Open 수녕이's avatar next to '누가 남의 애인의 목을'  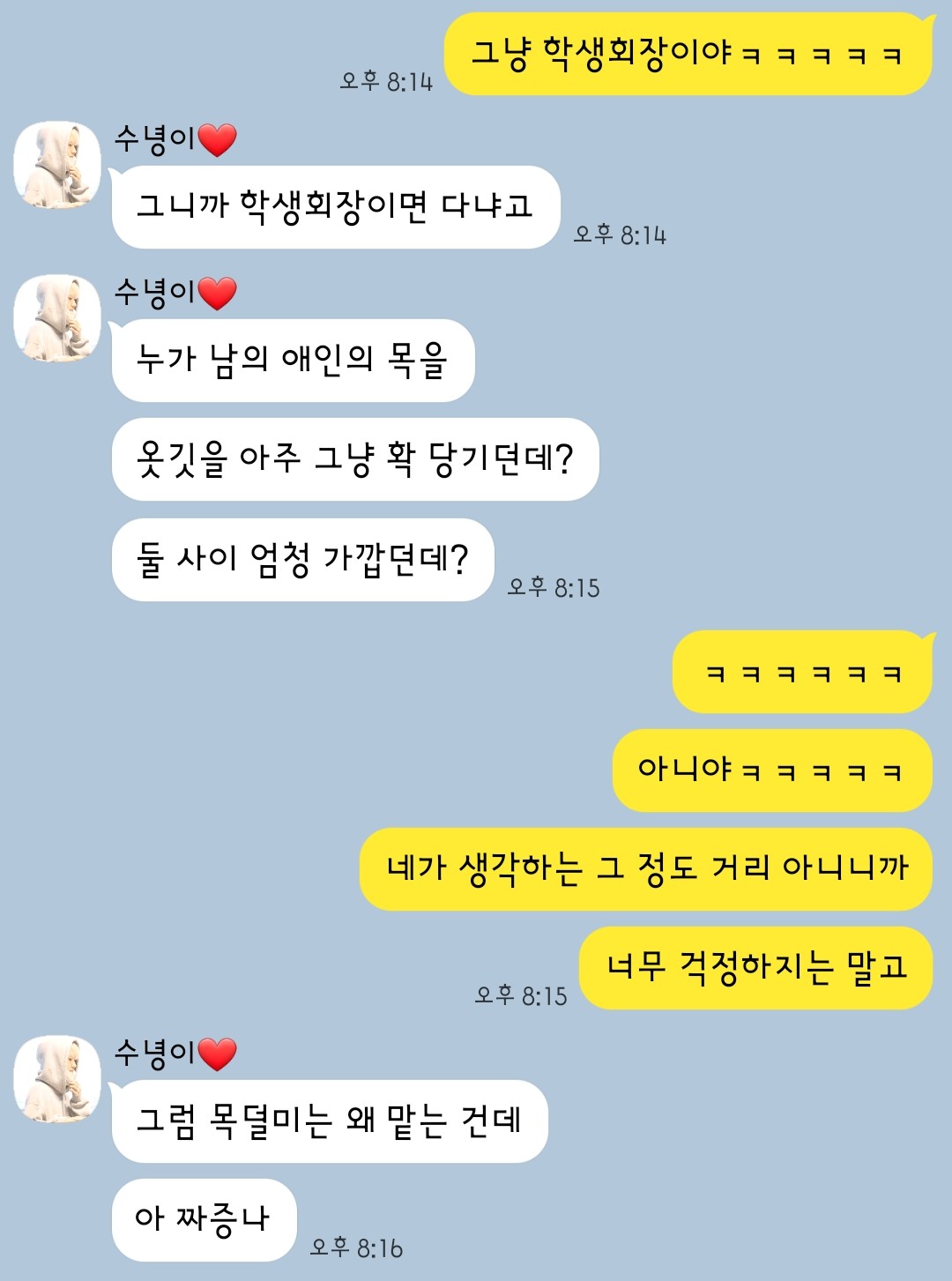pos(57,318)
